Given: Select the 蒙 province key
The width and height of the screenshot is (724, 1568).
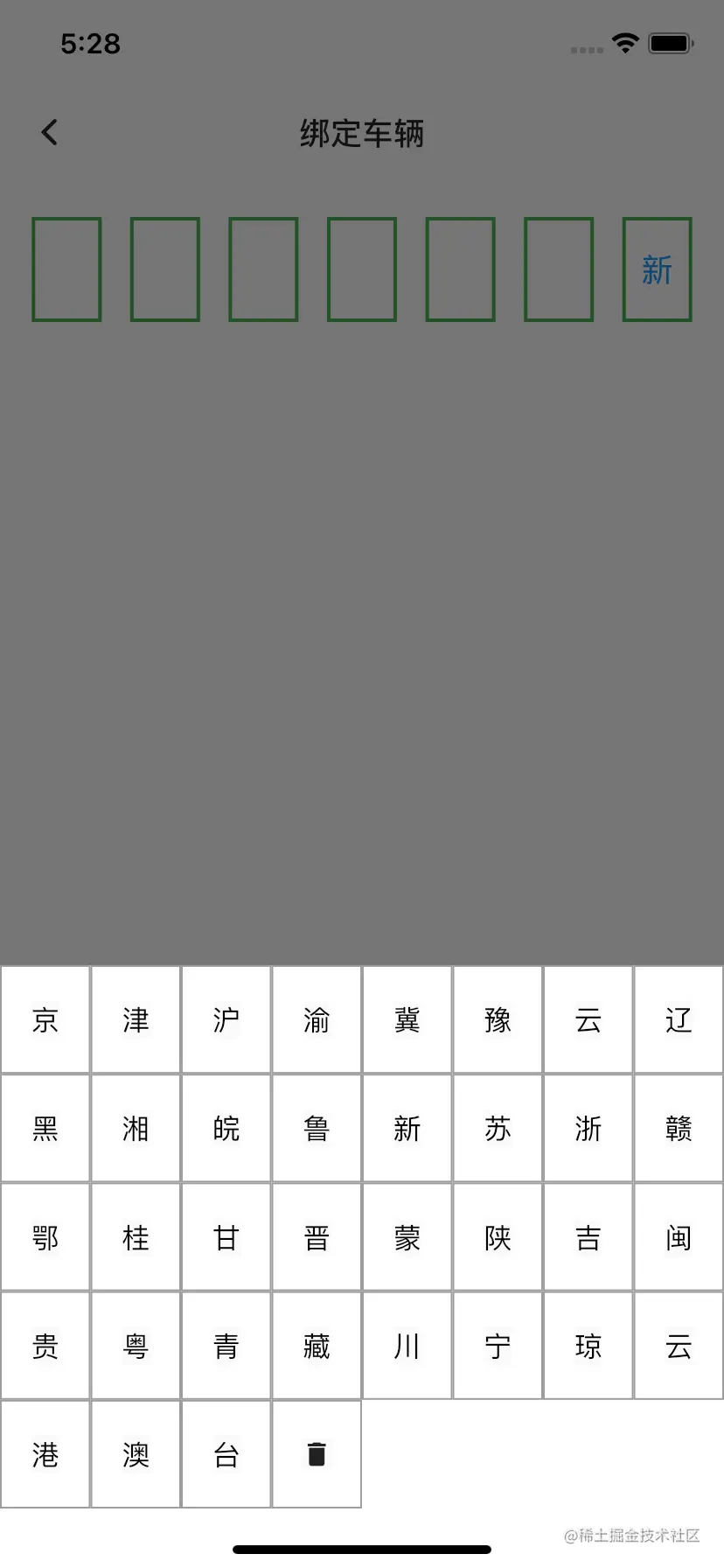Looking at the screenshot, I should (407, 1237).
